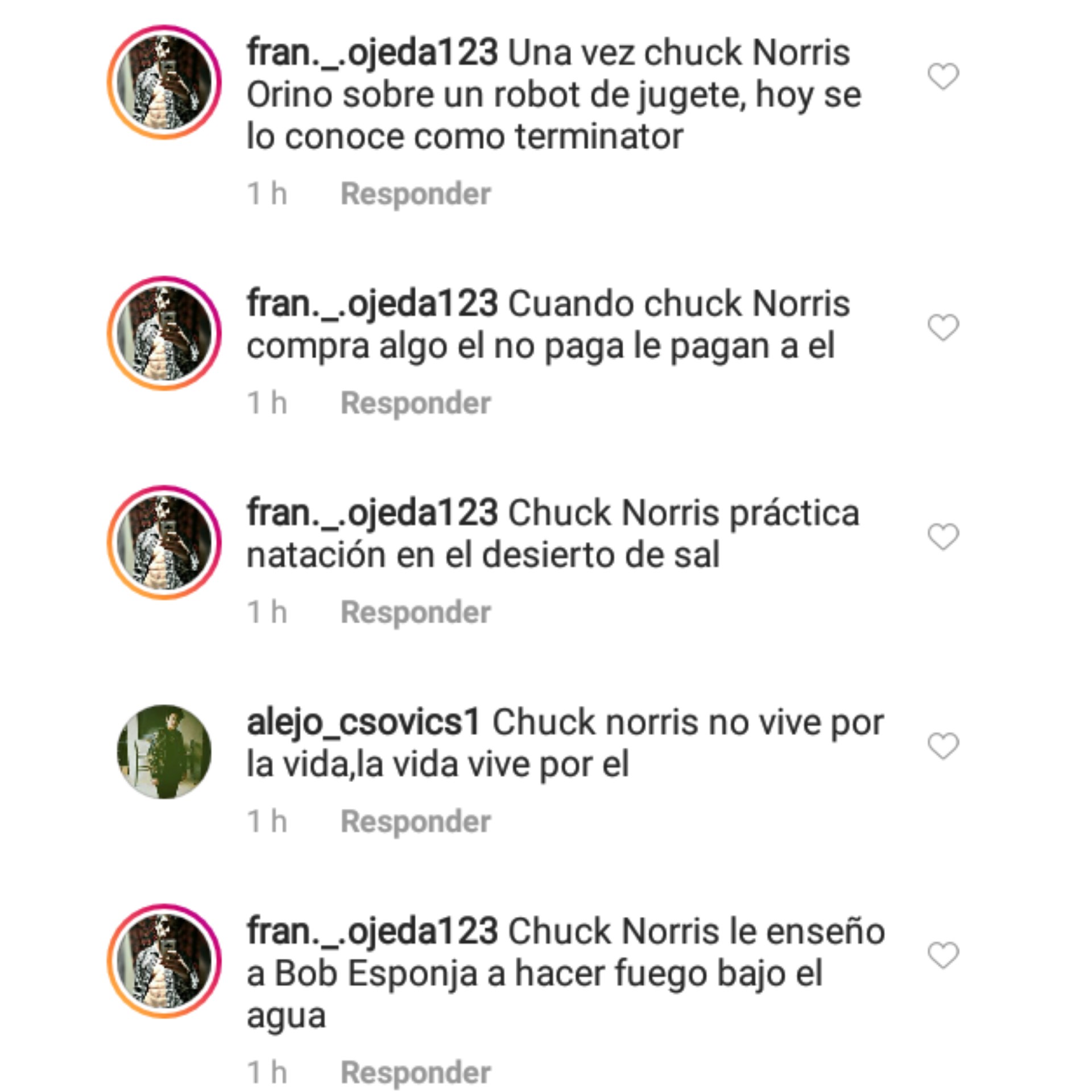
Task: Reply to alejo_csovics1's comment
Action: [x=416, y=822]
